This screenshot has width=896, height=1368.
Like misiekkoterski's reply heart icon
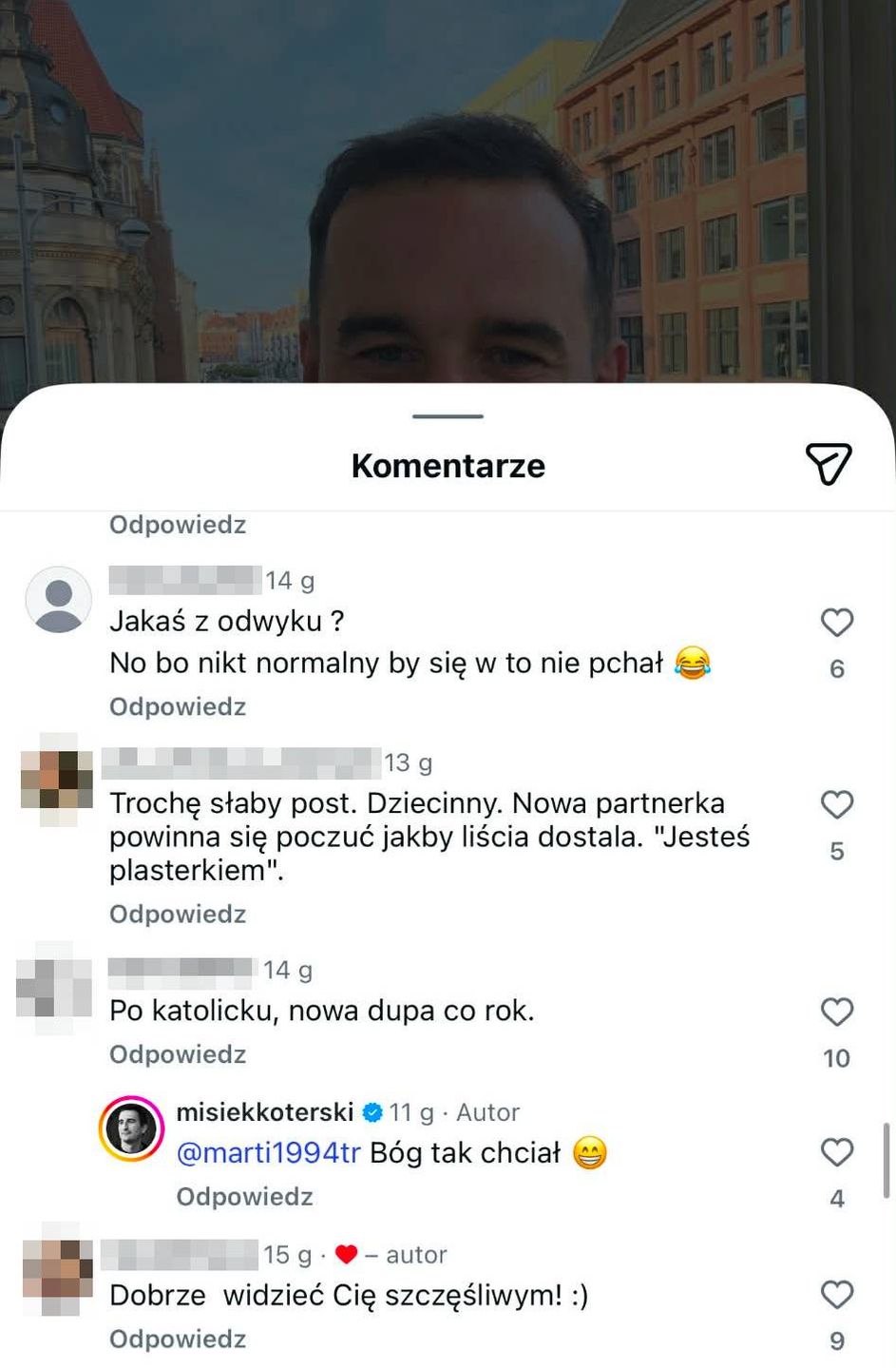click(837, 1152)
